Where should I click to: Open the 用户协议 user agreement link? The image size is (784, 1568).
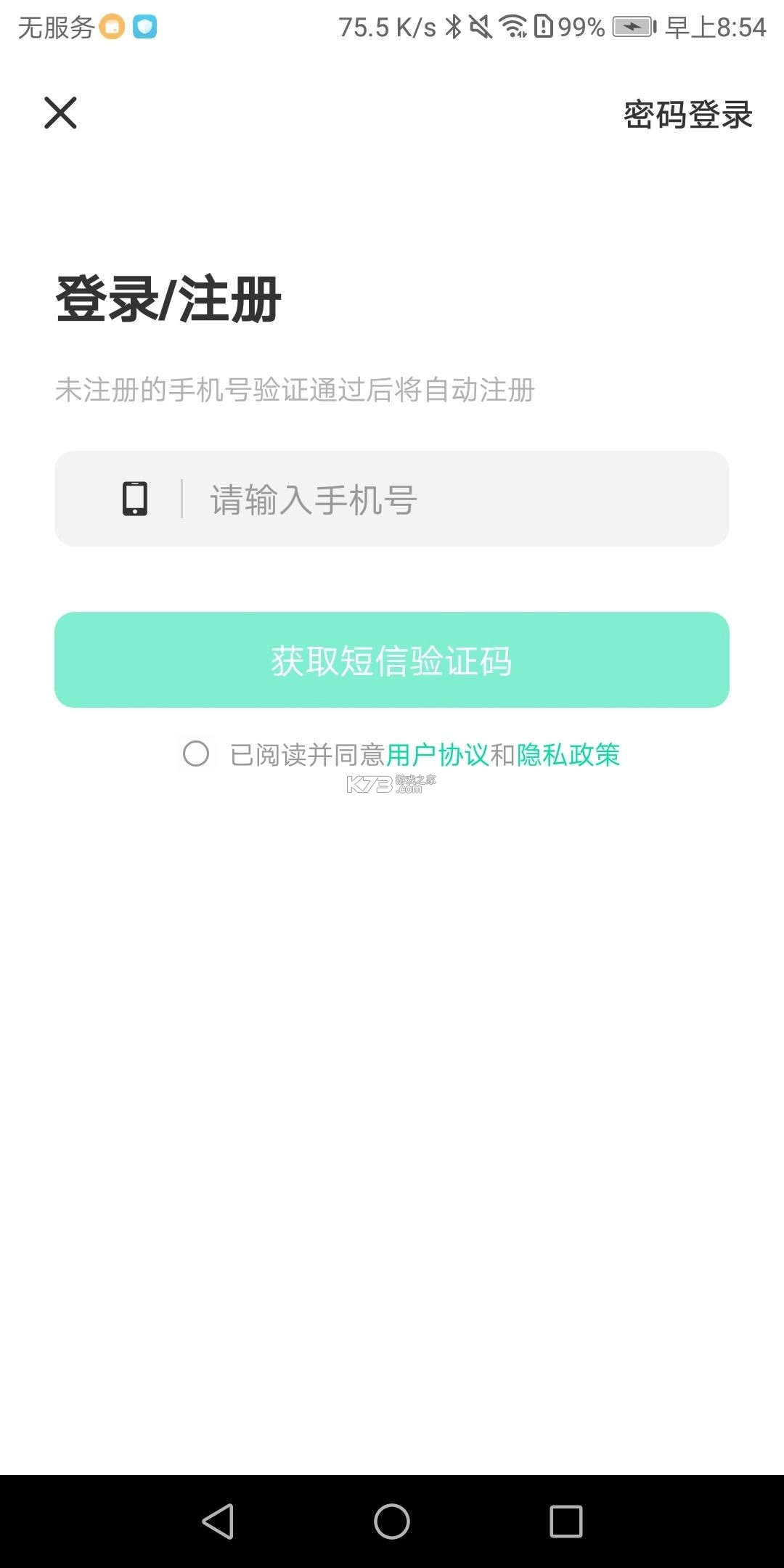[438, 755]
